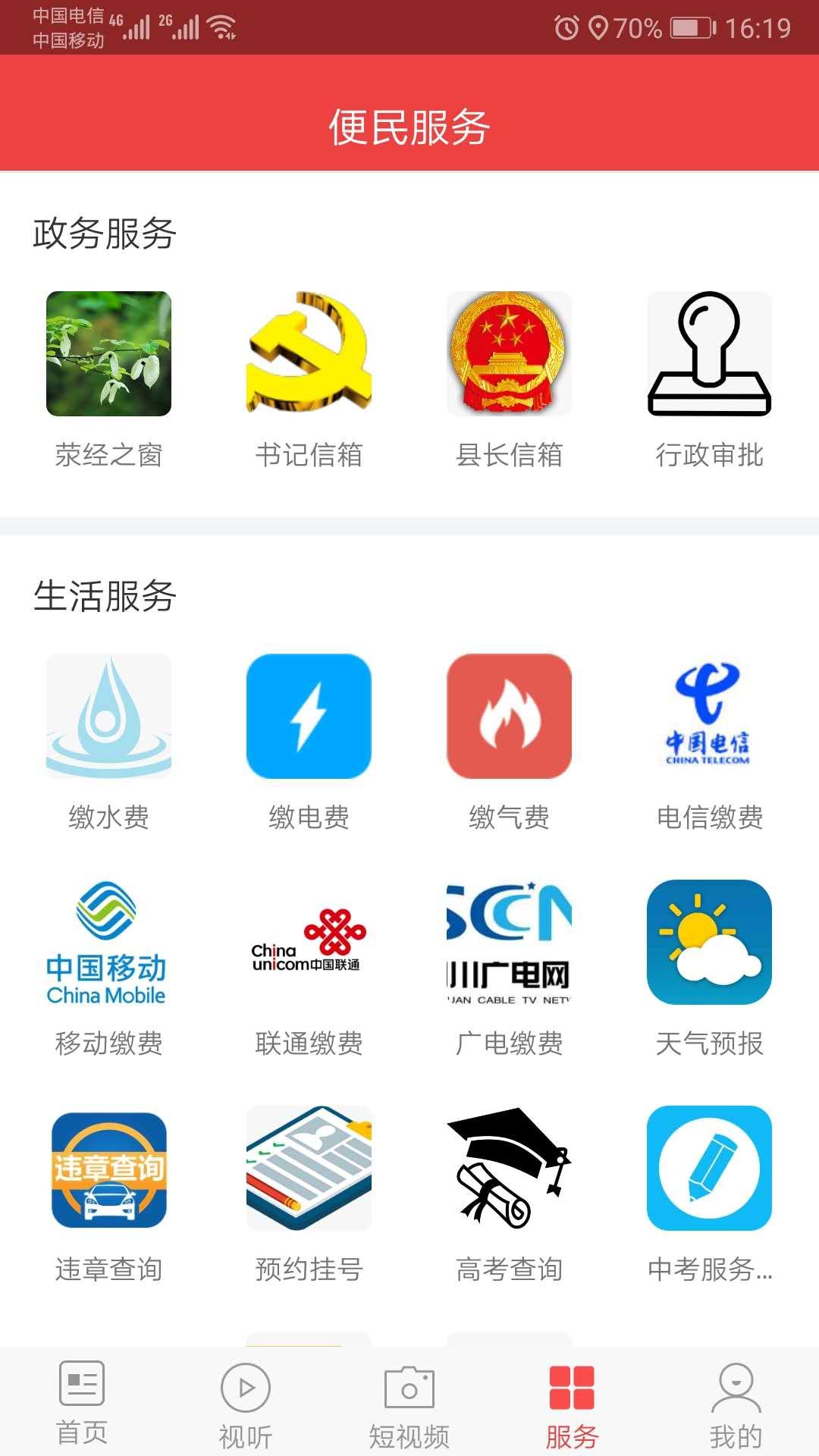Open the 中国移动 mobile payment service

pos(110,944)
